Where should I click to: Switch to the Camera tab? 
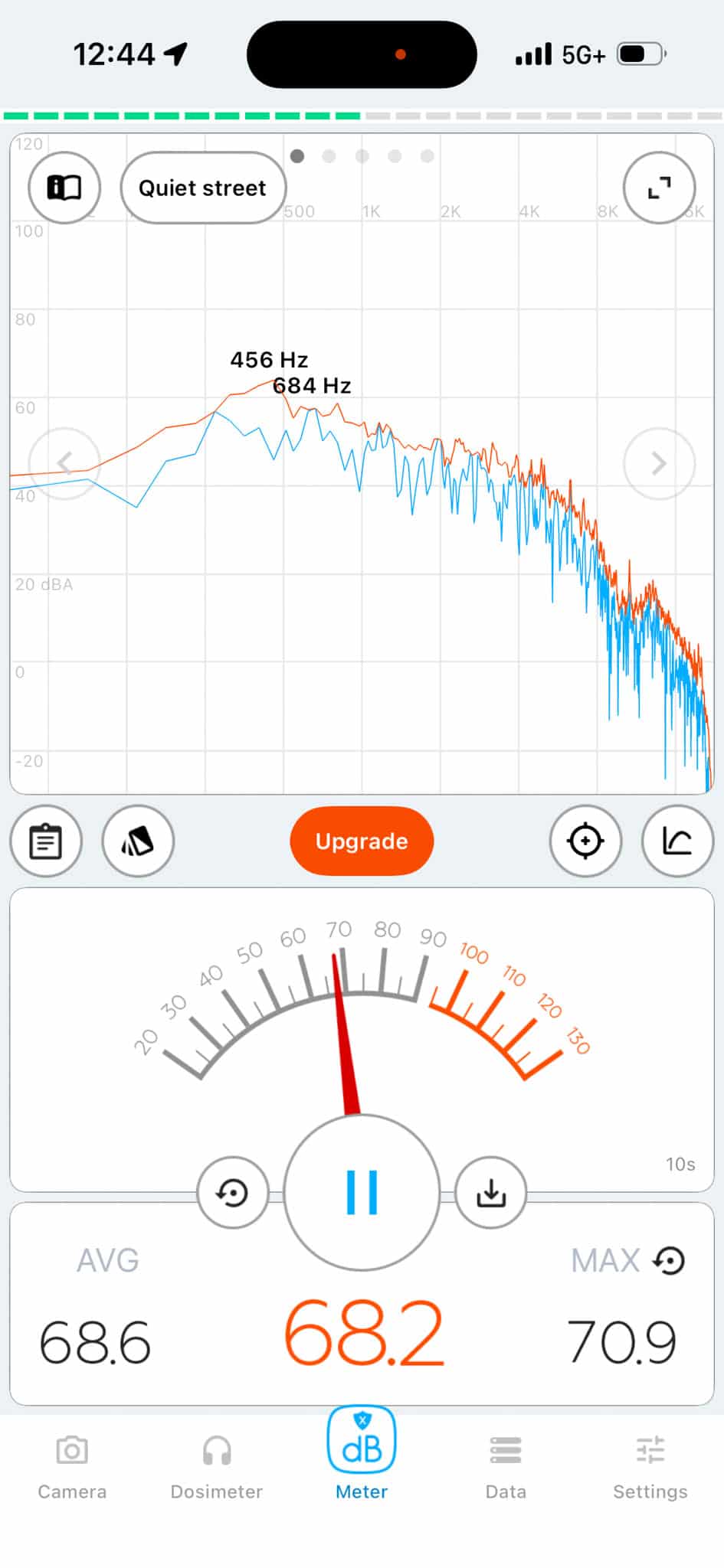coord(72,1466)
